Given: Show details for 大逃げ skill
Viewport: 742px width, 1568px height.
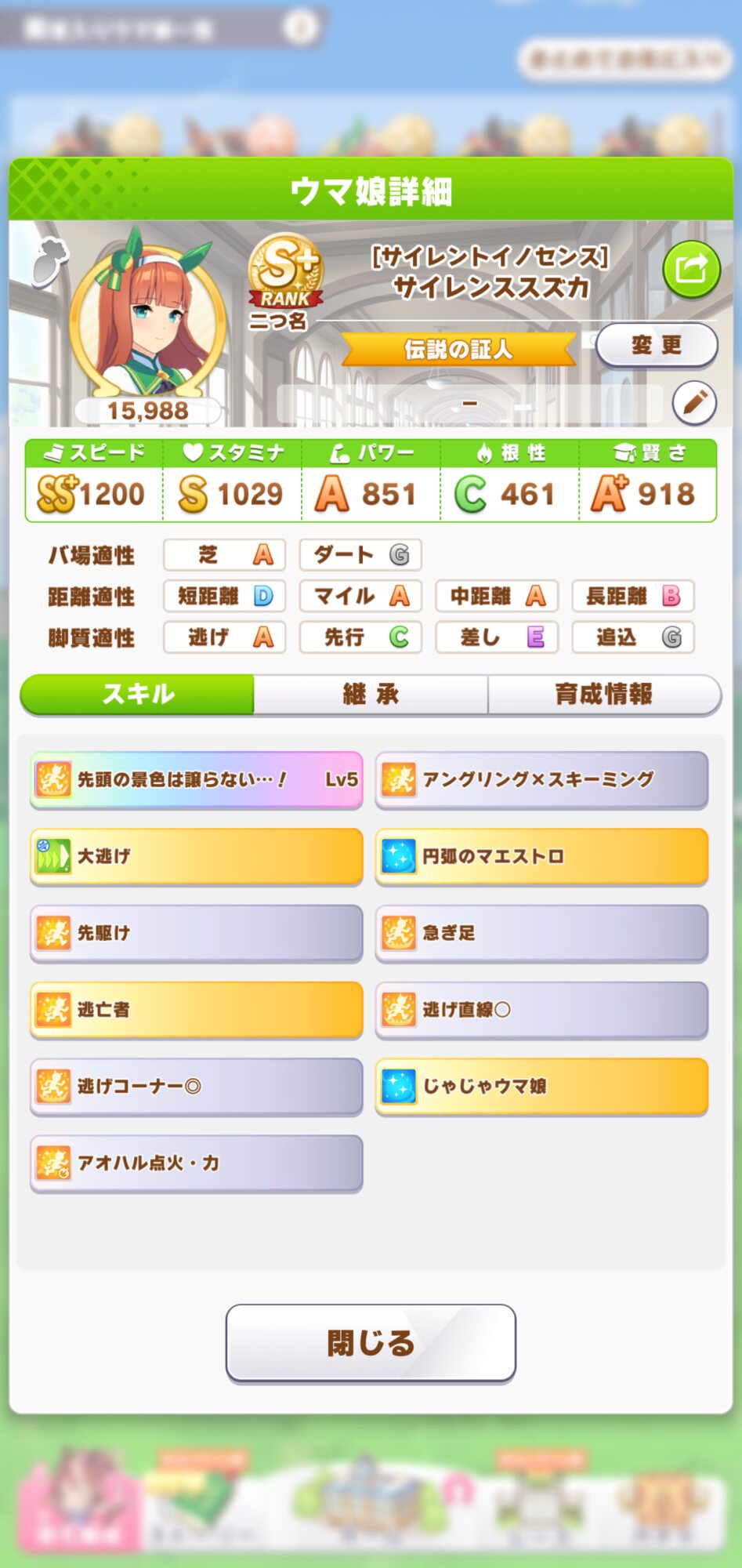Looking at the screenshot, I should pyautogui.click(x=197, y=856).
